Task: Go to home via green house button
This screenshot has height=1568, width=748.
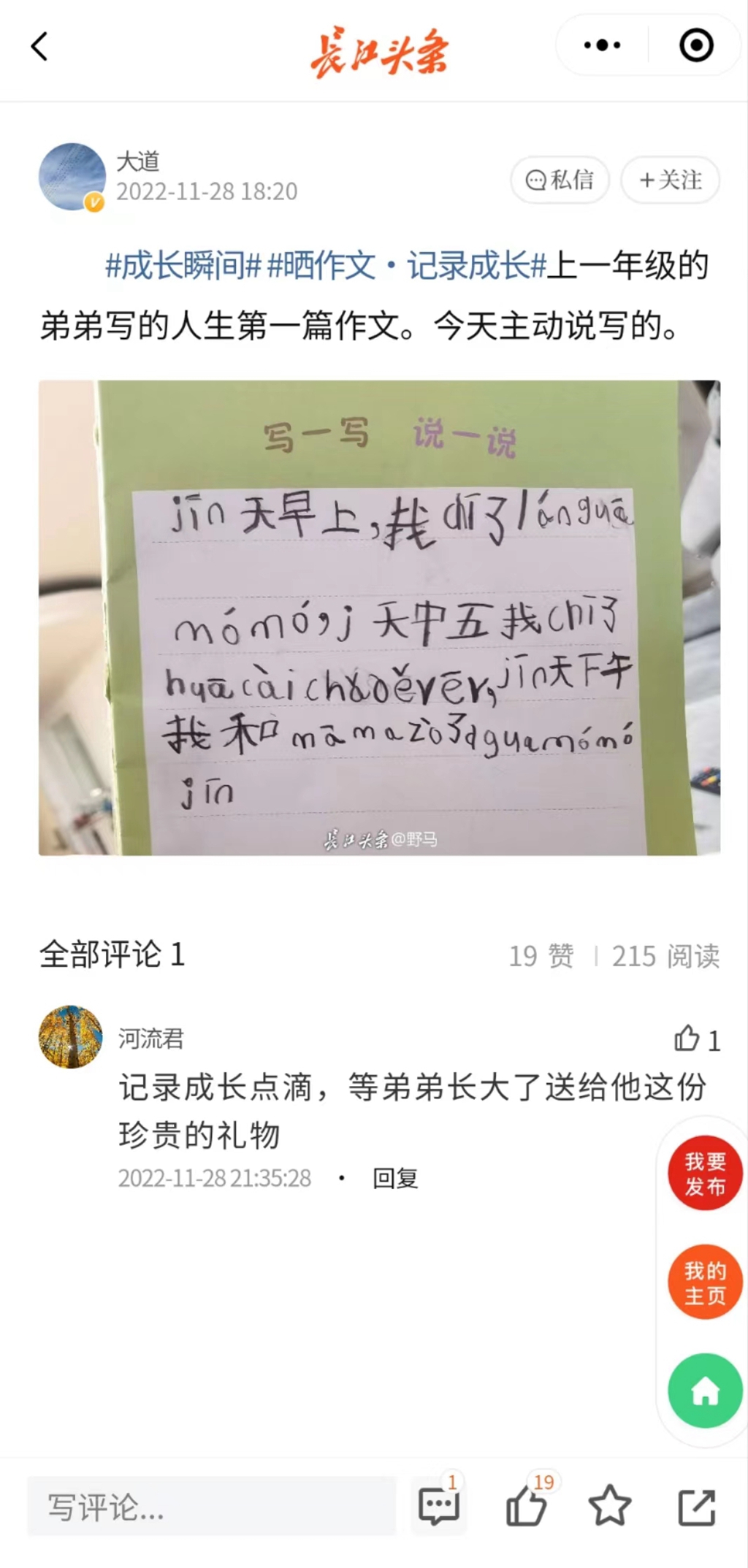Action: [x=705, y=1391]
